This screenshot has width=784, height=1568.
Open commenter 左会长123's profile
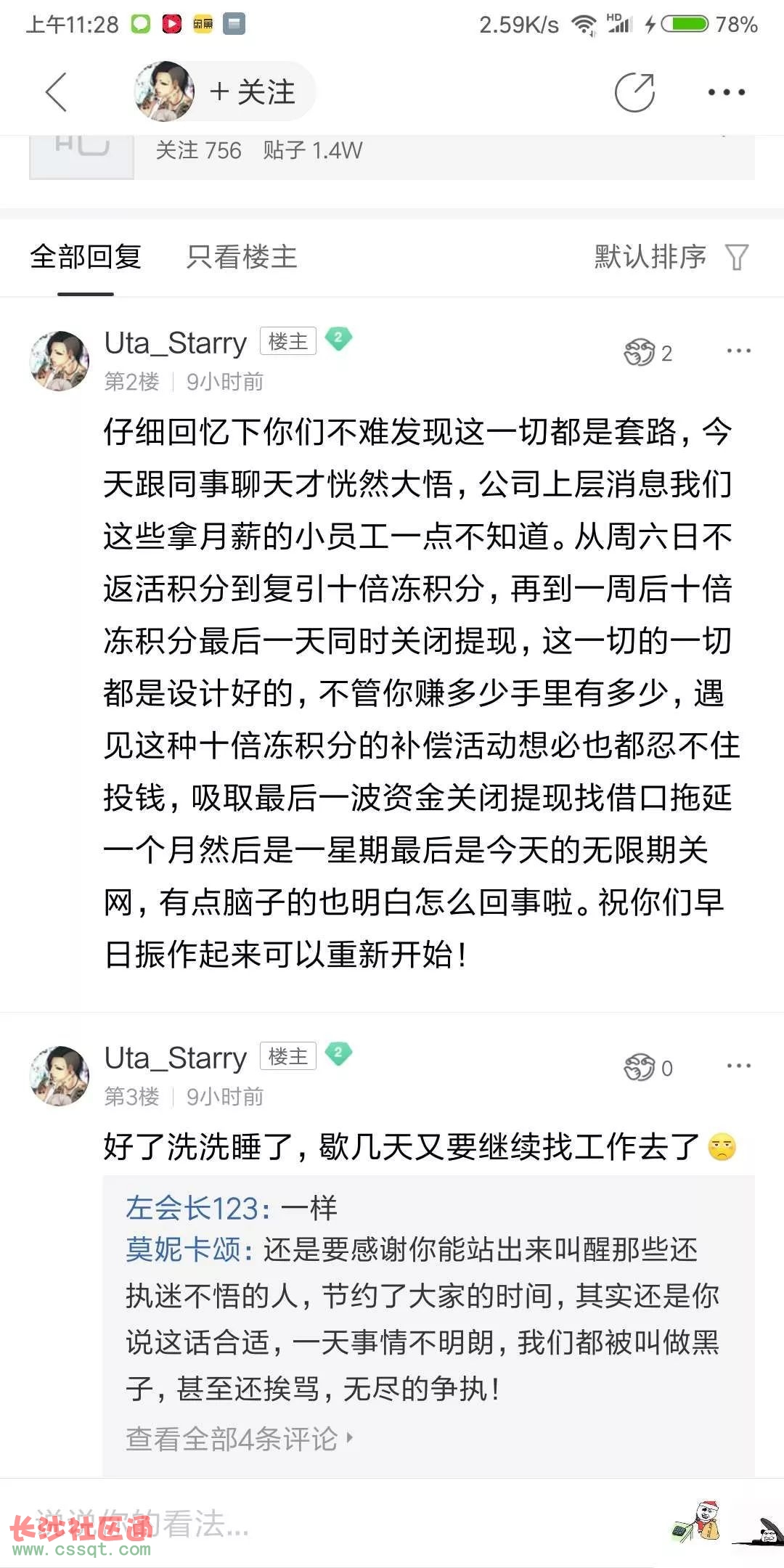[192, 1209]
